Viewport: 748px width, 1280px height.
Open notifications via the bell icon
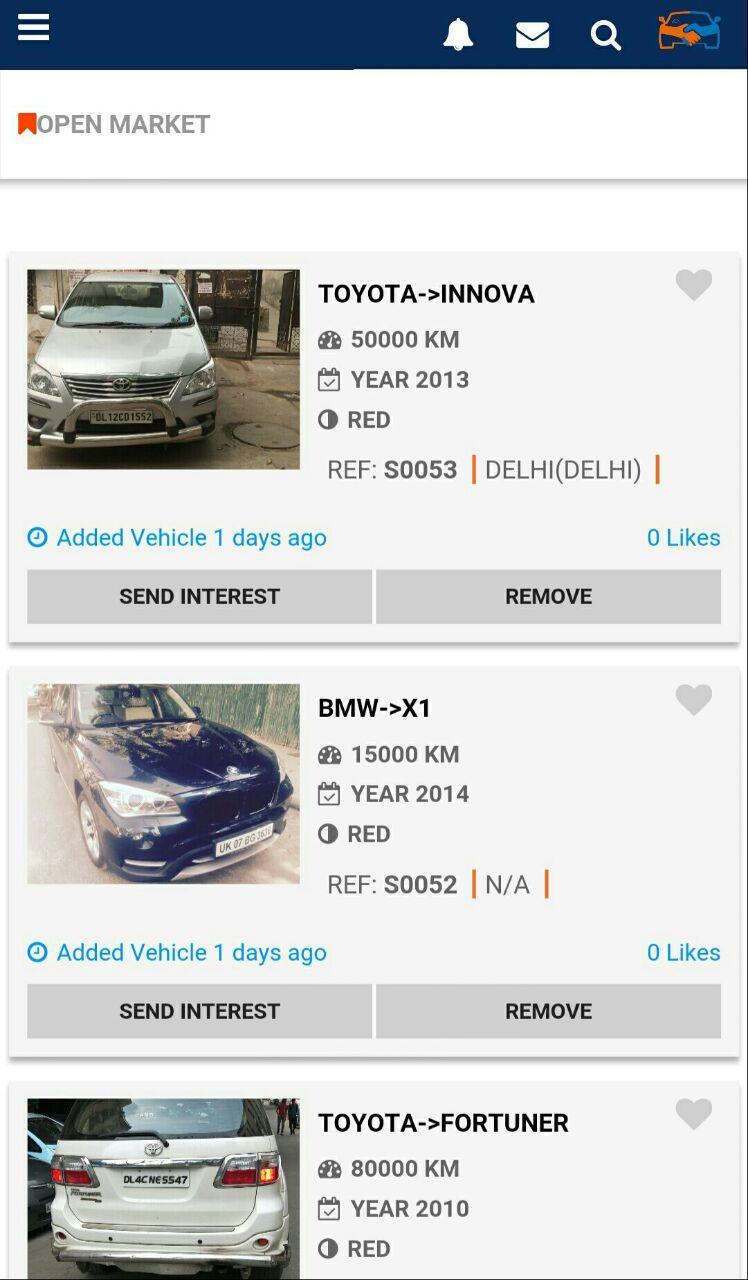(x=459, y=35)
